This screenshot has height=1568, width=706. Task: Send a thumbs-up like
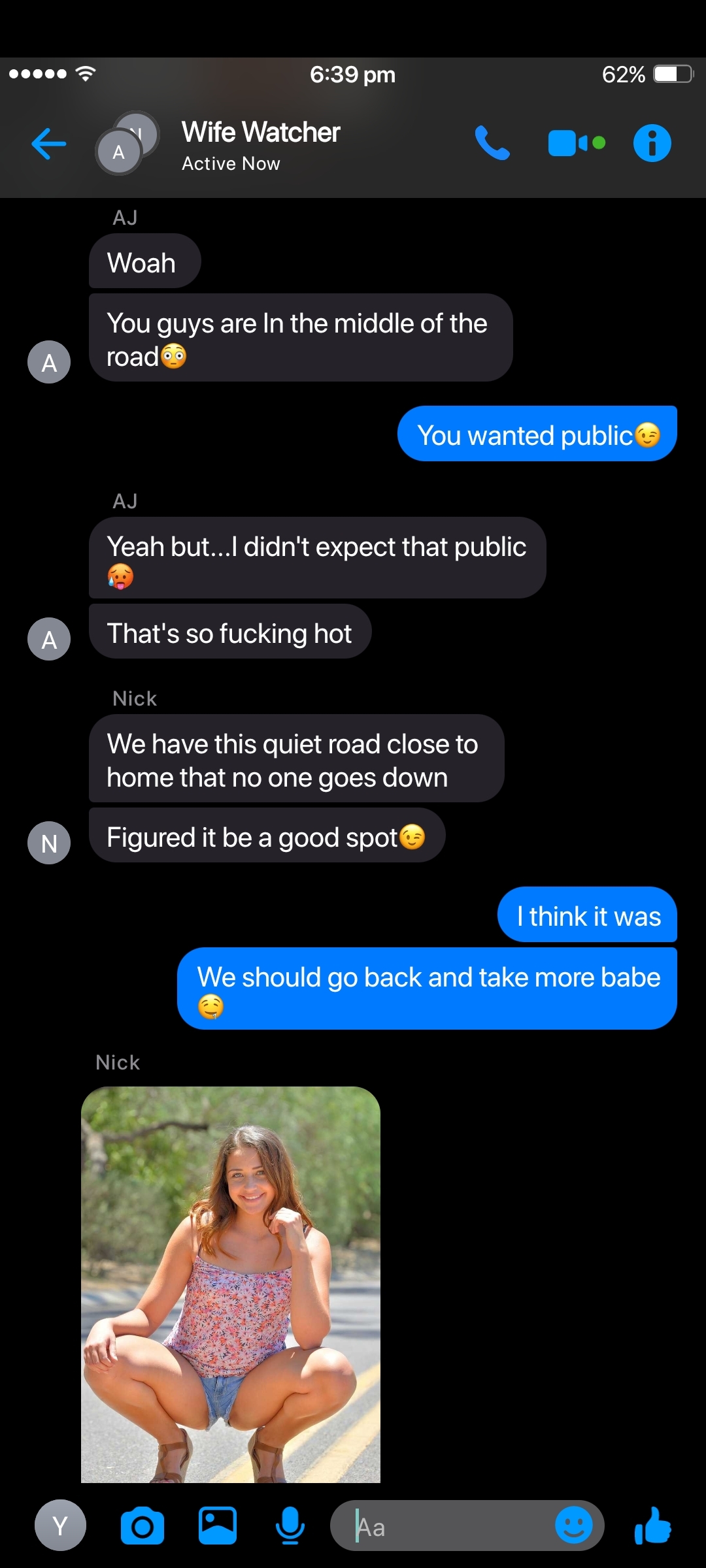coord(652,1526)
